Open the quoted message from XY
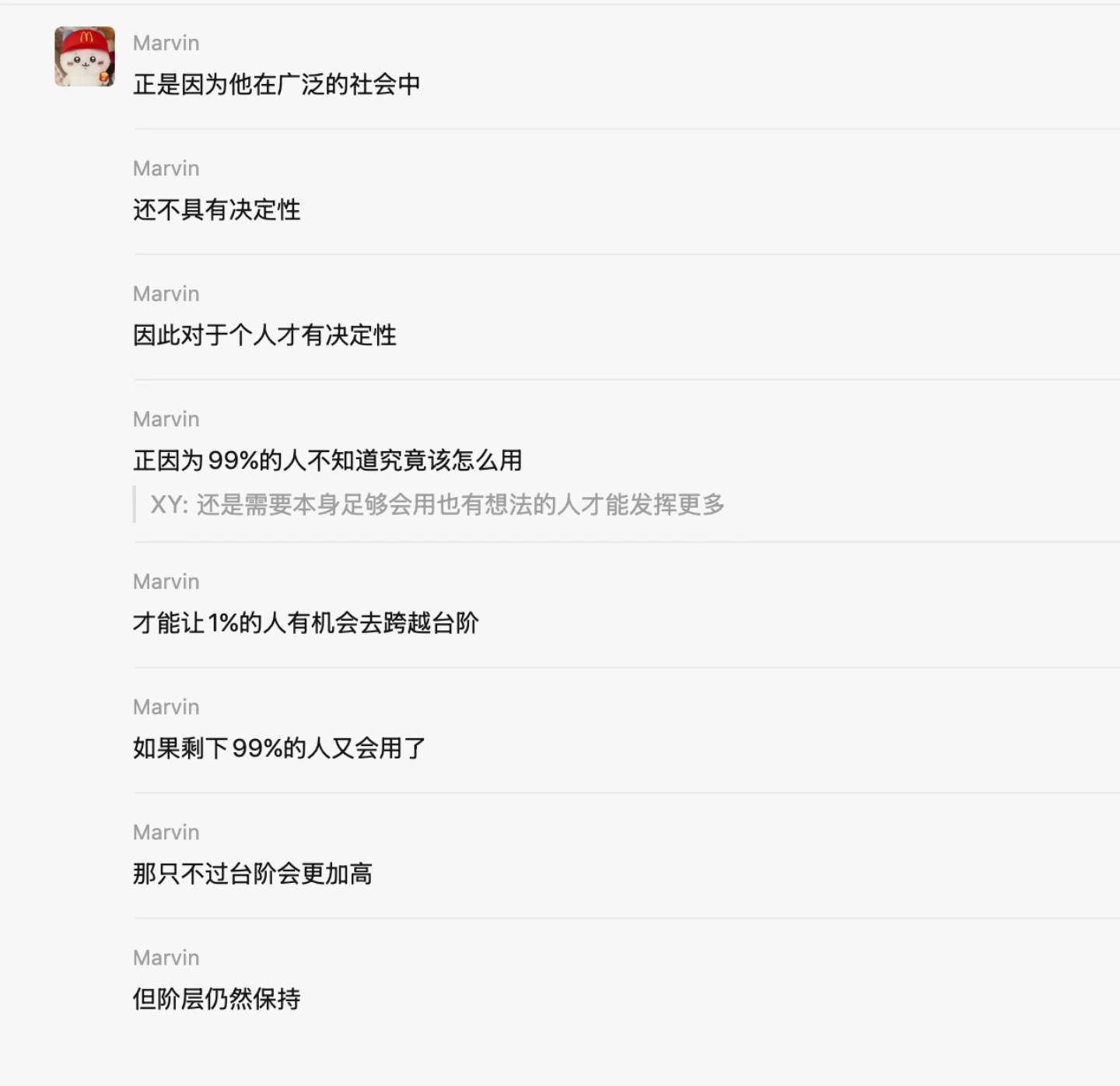 436,505
